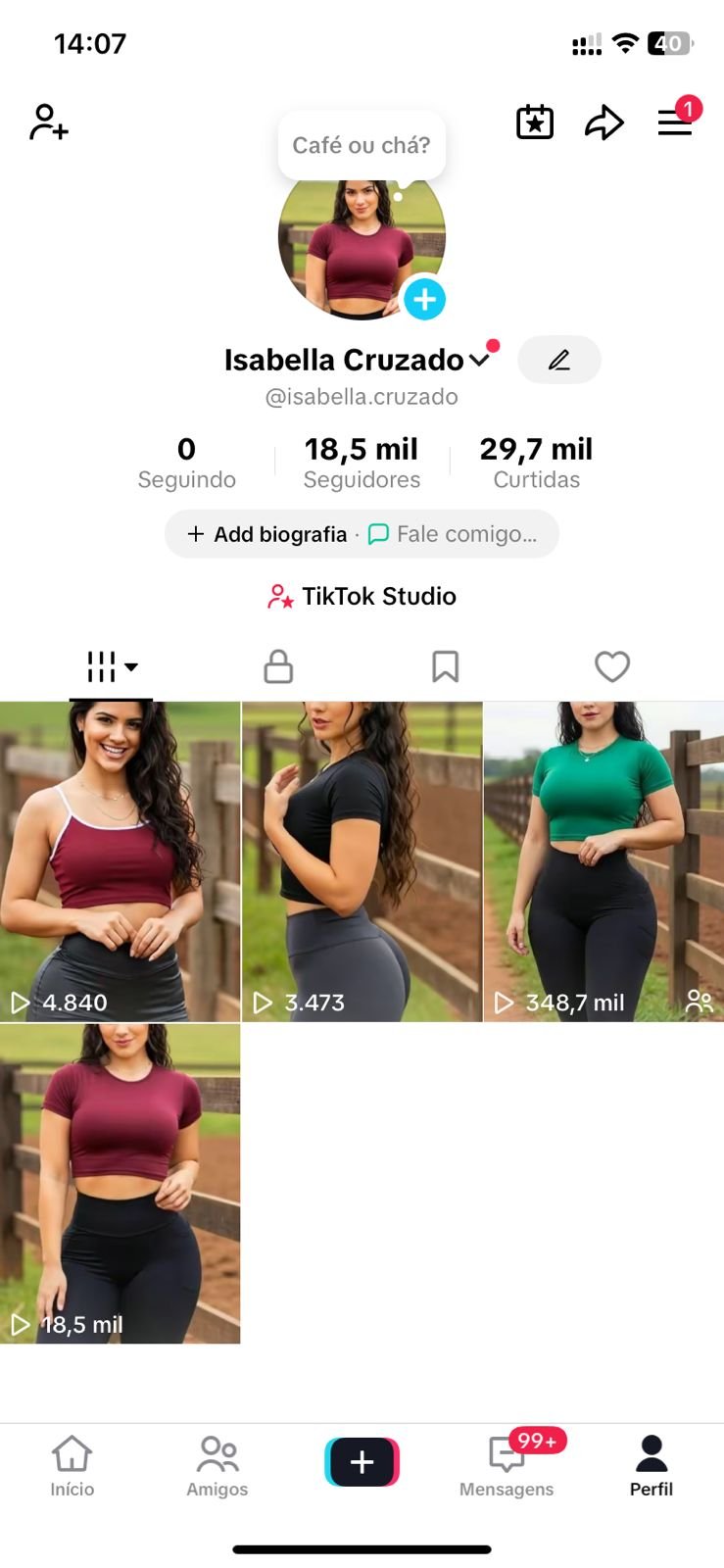Play the video with 348,7 mil views
The image size is (724, 1568).
tap(603, 860)
